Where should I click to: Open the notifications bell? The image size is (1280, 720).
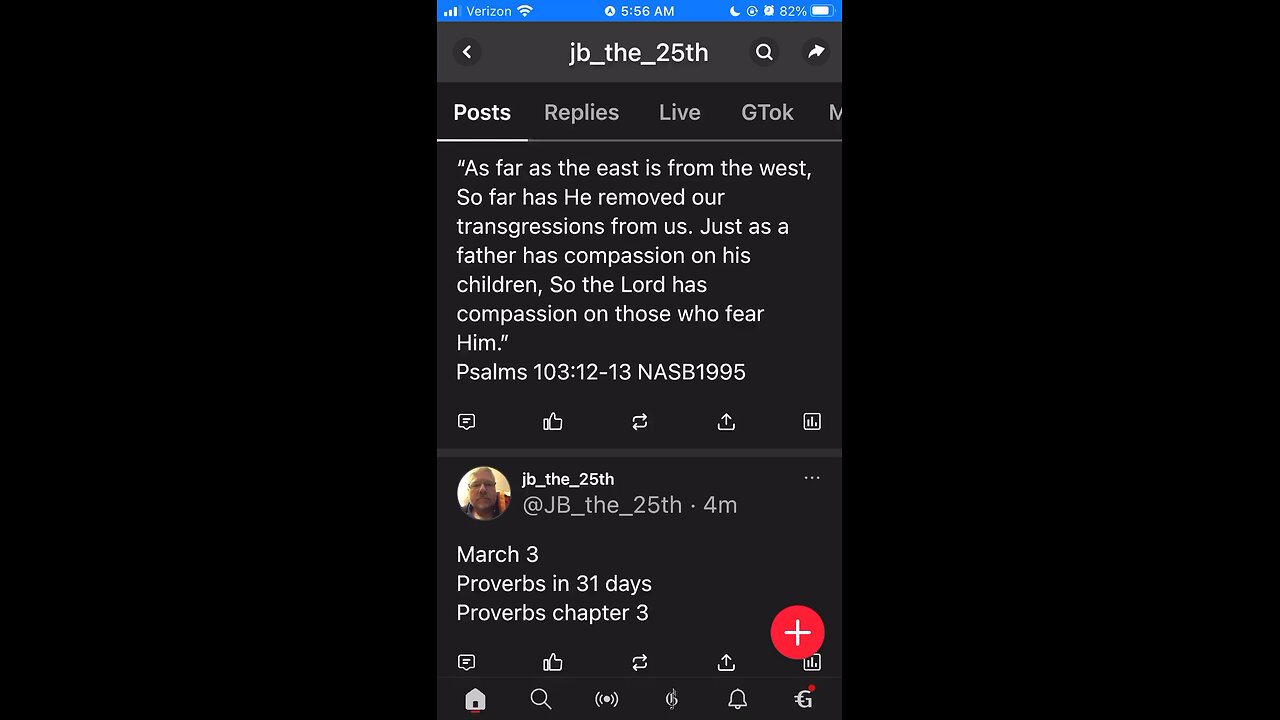pos(737,699)
